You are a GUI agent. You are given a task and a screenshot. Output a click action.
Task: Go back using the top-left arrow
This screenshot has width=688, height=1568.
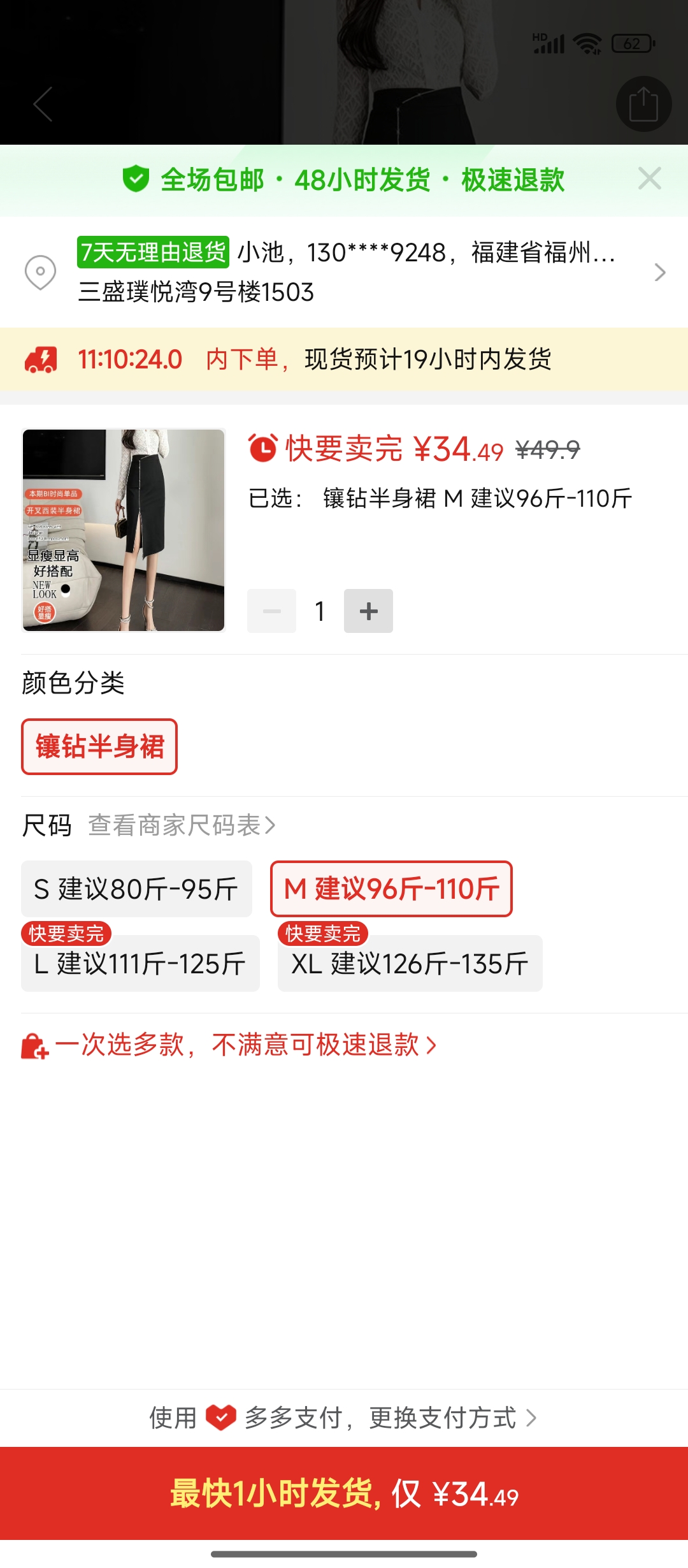click(43, 105)
